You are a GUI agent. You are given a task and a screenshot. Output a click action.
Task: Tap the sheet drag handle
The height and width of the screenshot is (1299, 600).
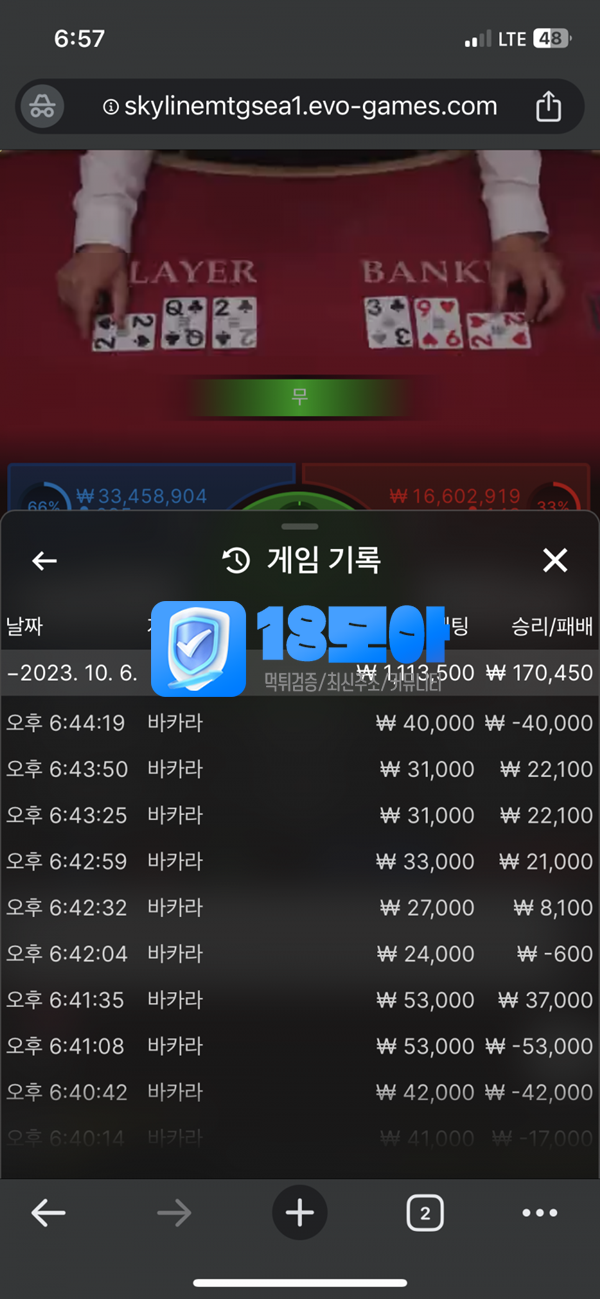(x=300, y=526)
